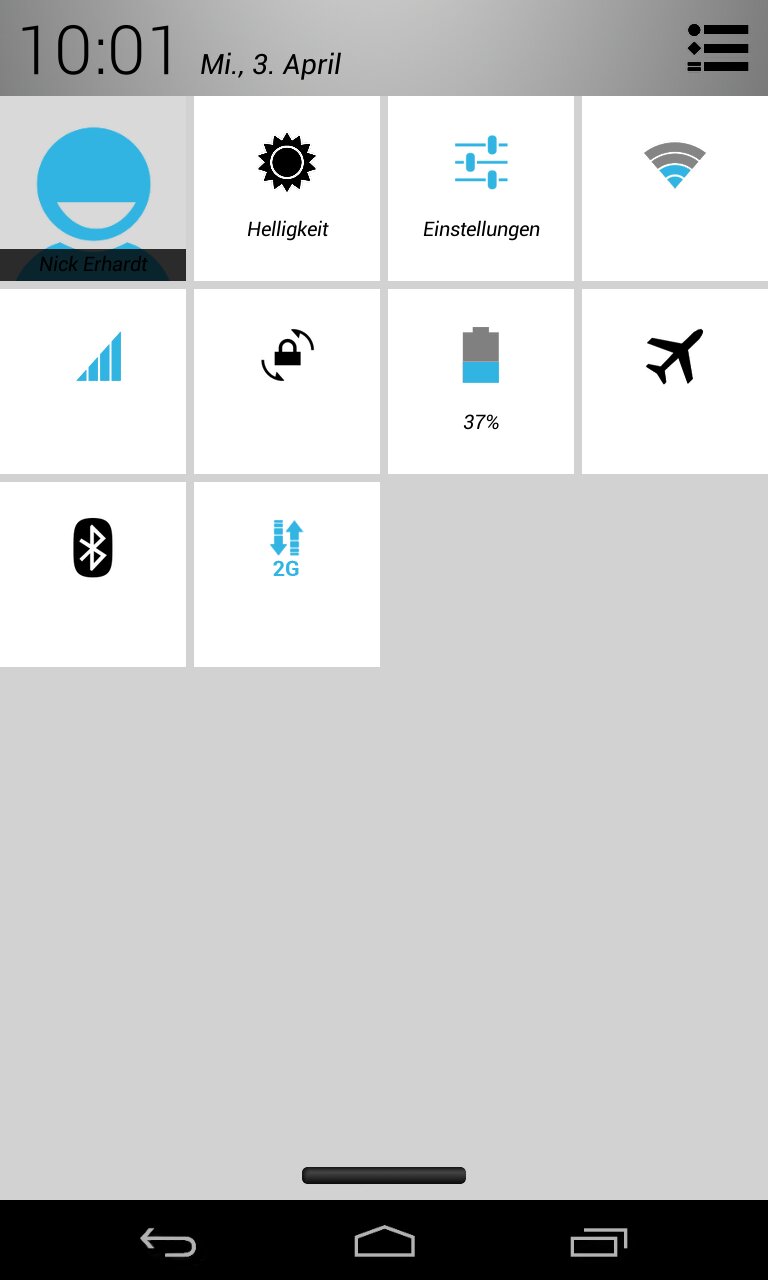Open recent apps overview

598,1242
